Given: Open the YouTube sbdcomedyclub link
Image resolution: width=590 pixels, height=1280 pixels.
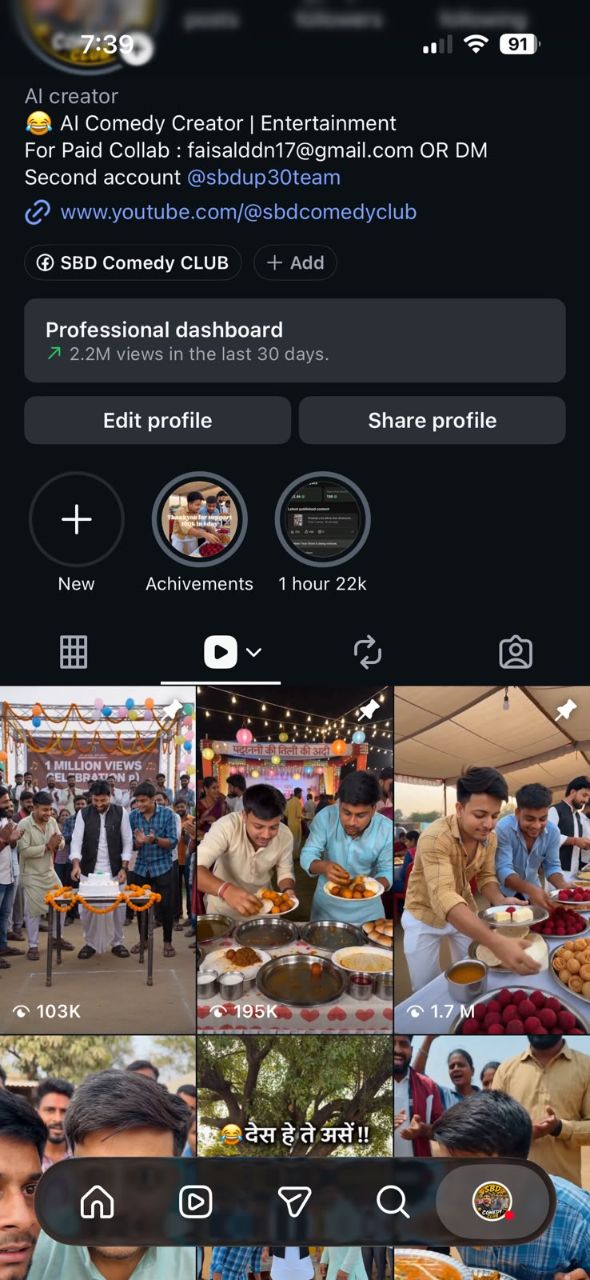Looking at the screenshot, I should click(238, 212).
